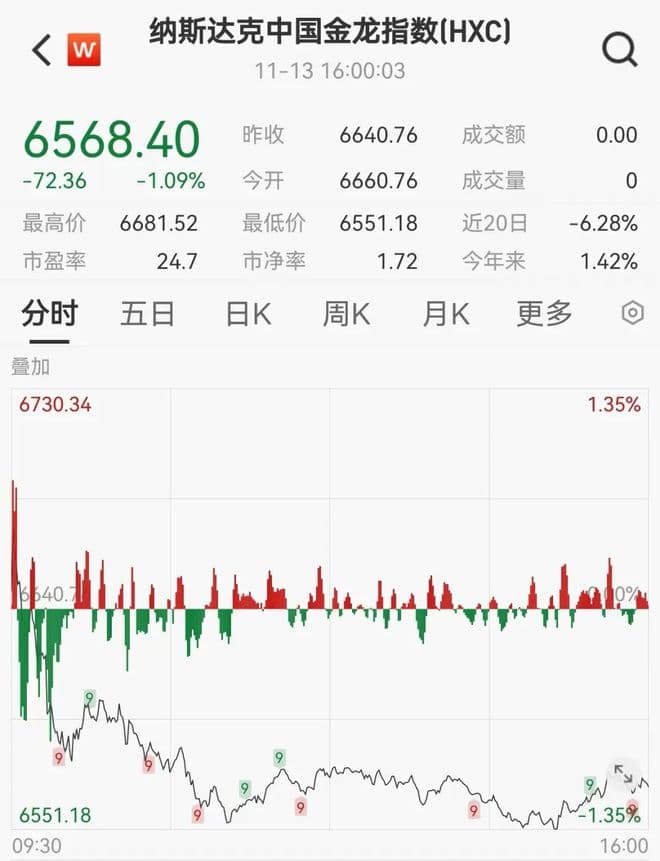Image resolution: width=660 pixels, height=861 pixels.
Task: Select the 日K chart tab
Action: (248, 314)
